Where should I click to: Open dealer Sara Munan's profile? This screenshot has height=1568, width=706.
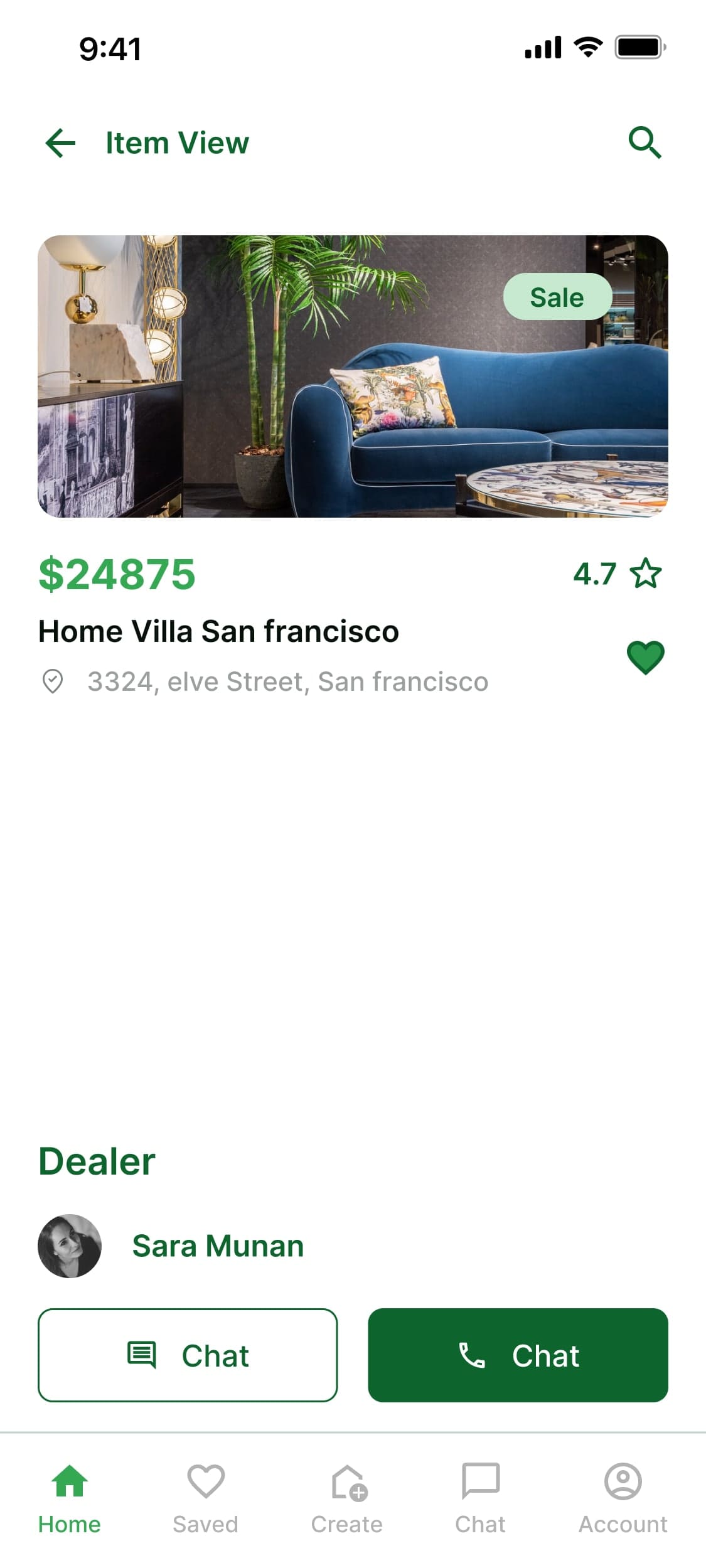171,1245
